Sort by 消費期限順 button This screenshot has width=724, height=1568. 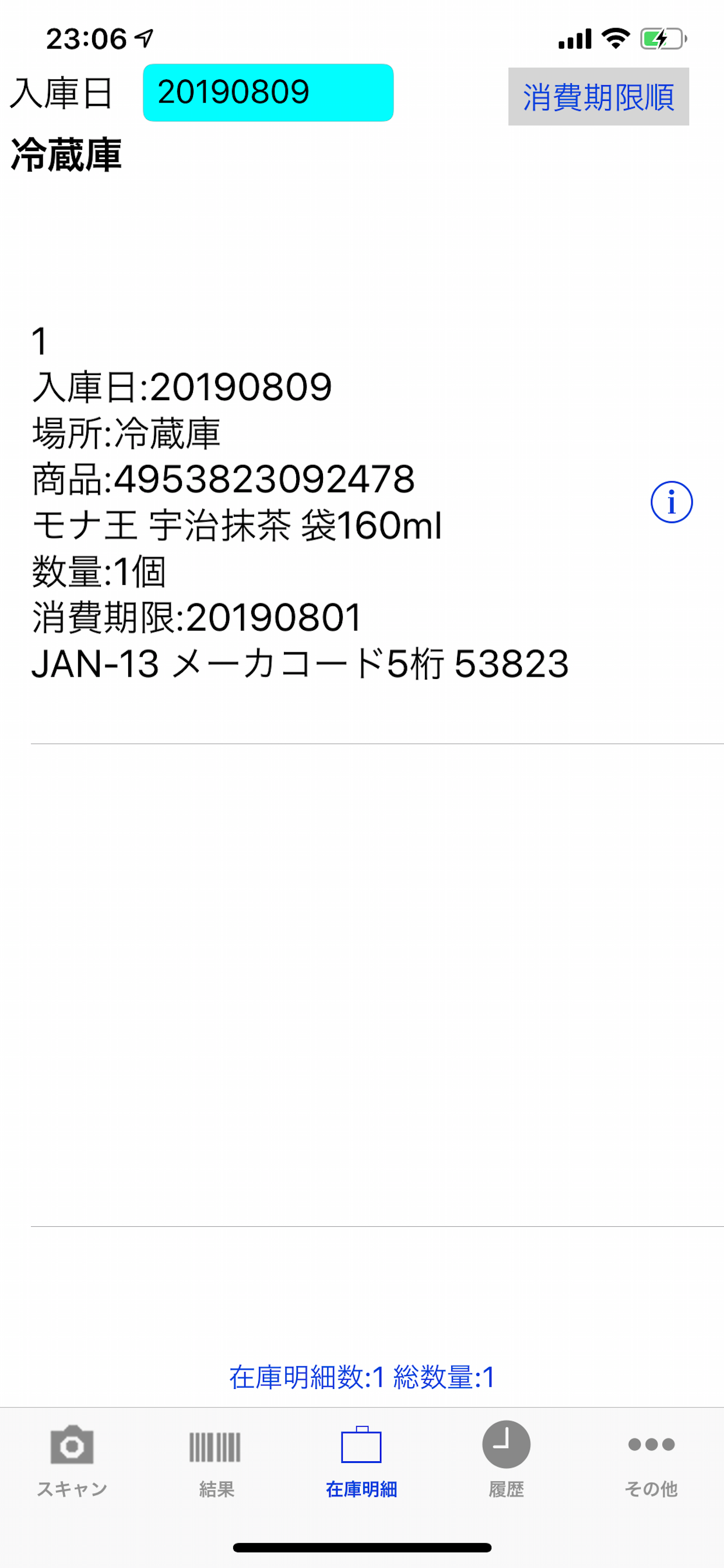598,97
